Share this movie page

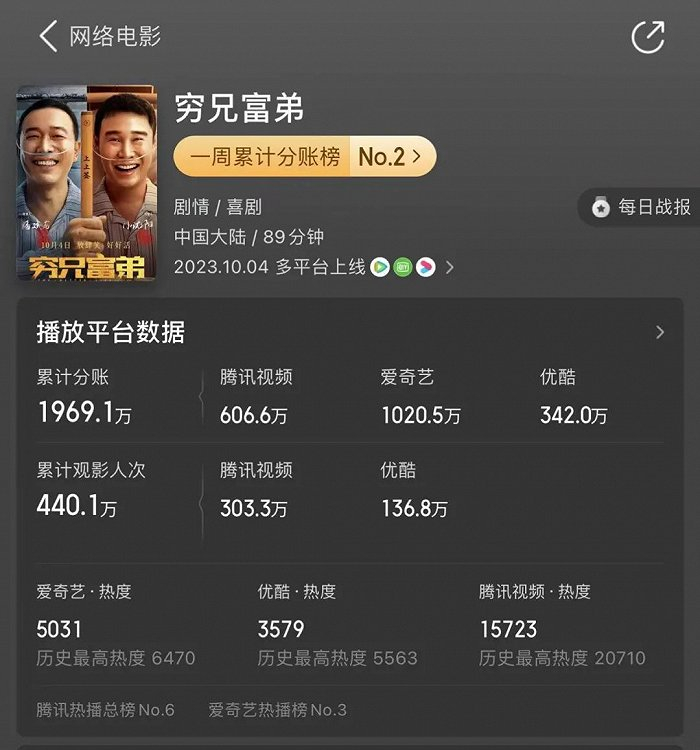click(648, 37)
